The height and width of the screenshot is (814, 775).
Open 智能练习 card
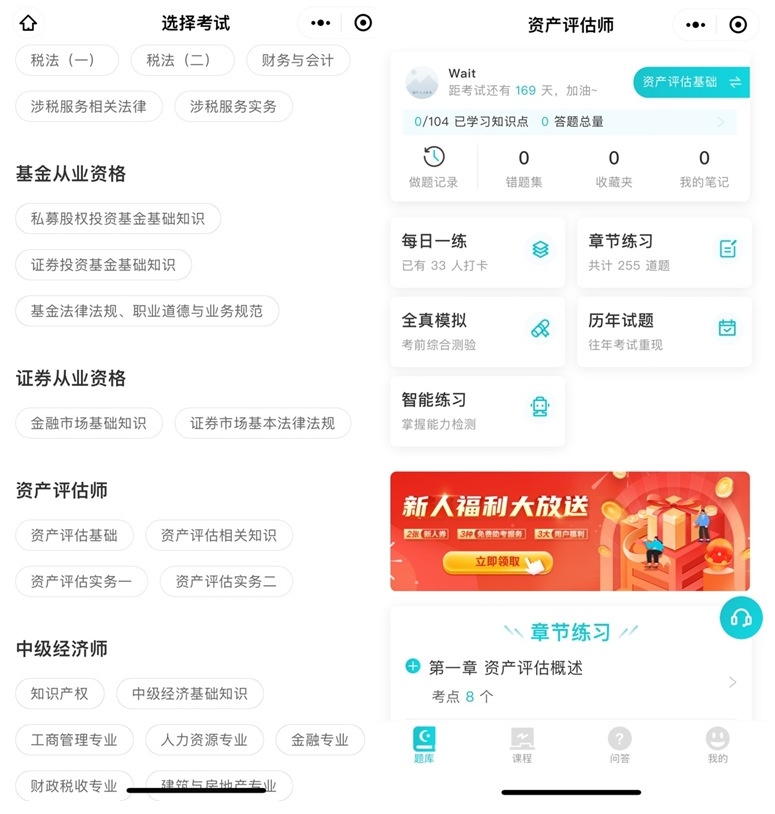[x=477, y=410]
